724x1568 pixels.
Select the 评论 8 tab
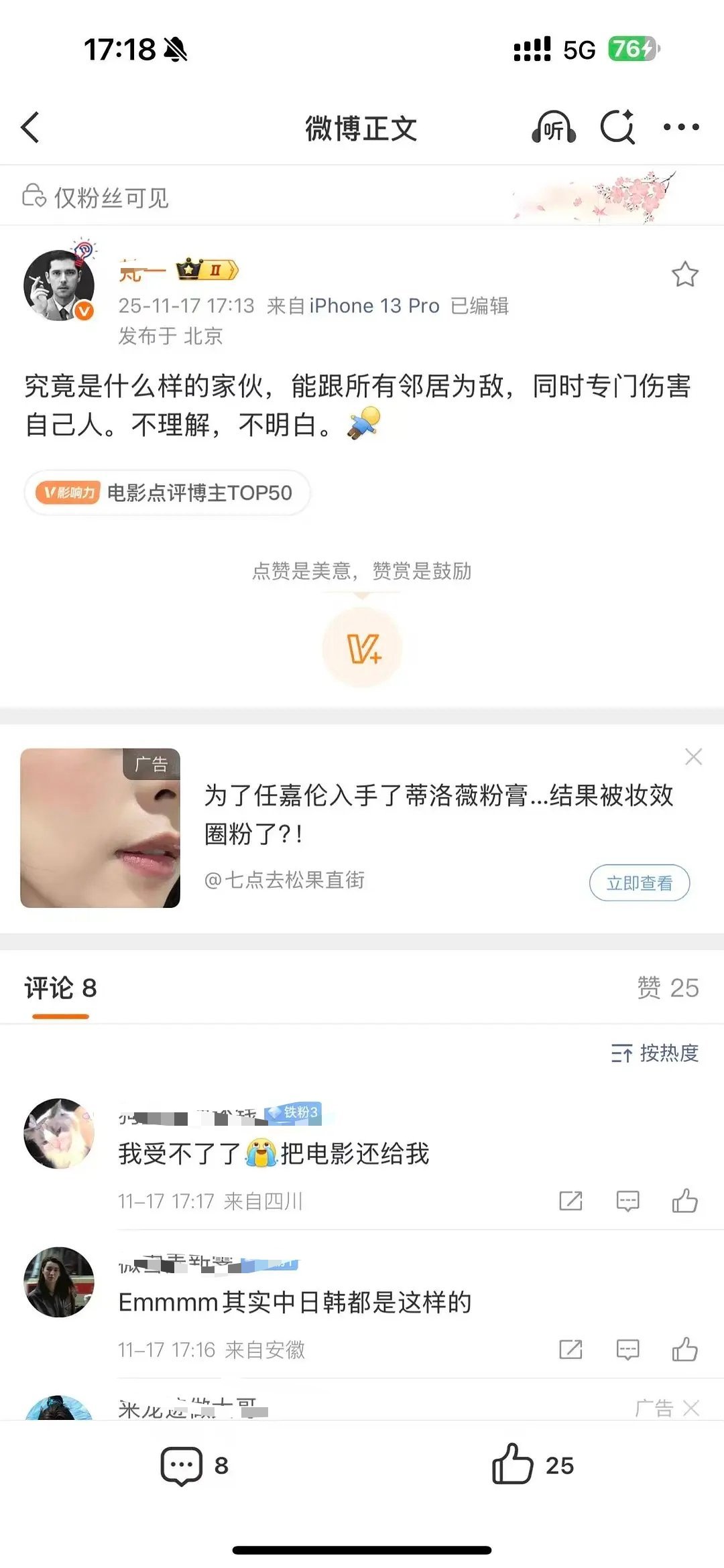coord(62,986)
